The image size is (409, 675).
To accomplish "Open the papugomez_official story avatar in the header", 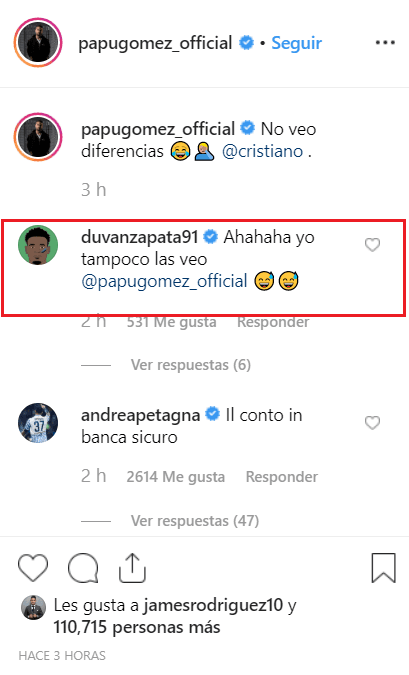I will pos(38,43).
